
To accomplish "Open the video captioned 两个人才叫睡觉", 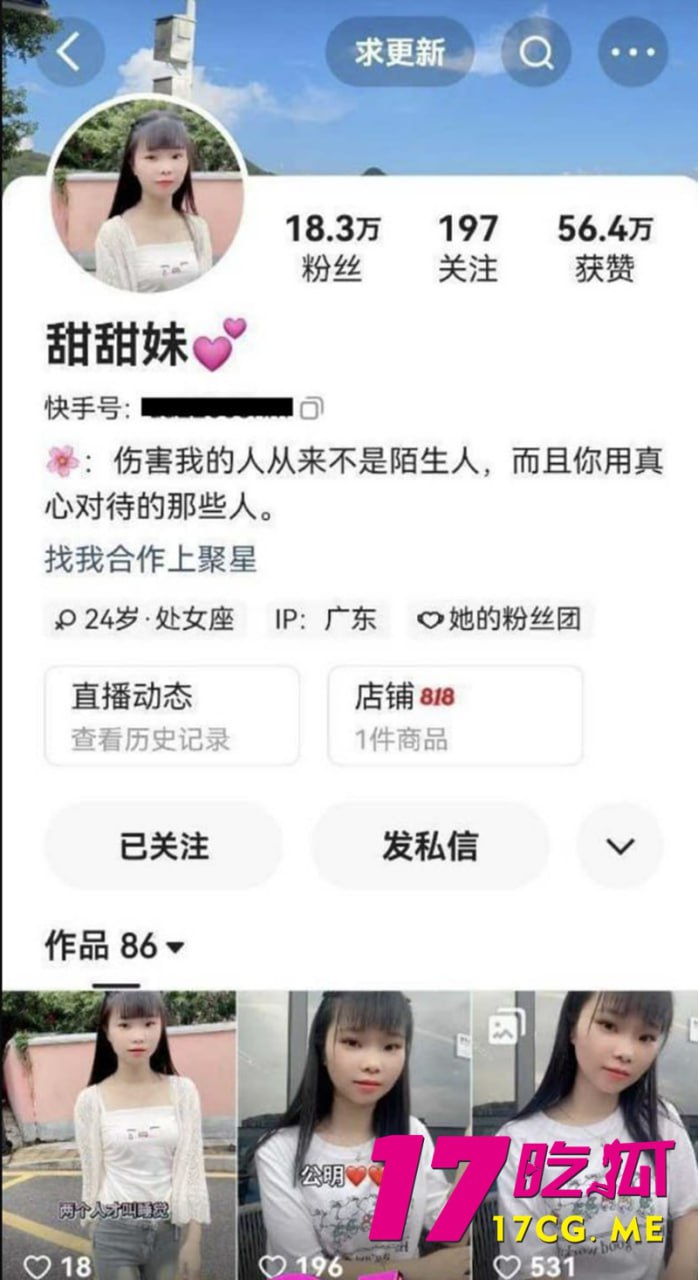I will [x=118, y=1130].
